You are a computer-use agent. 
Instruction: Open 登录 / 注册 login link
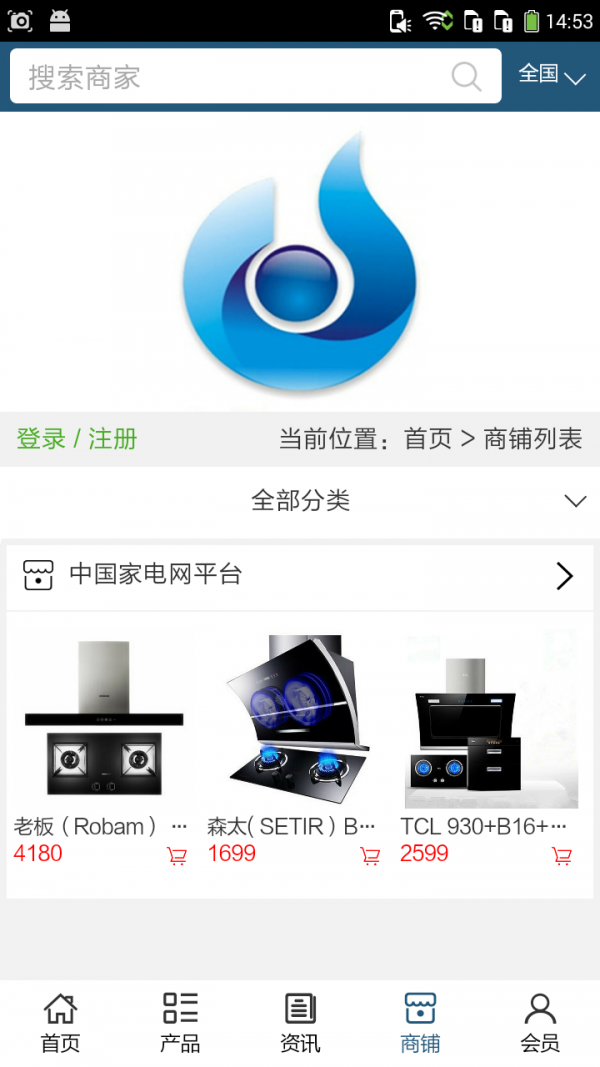click(x=77, y=439)
